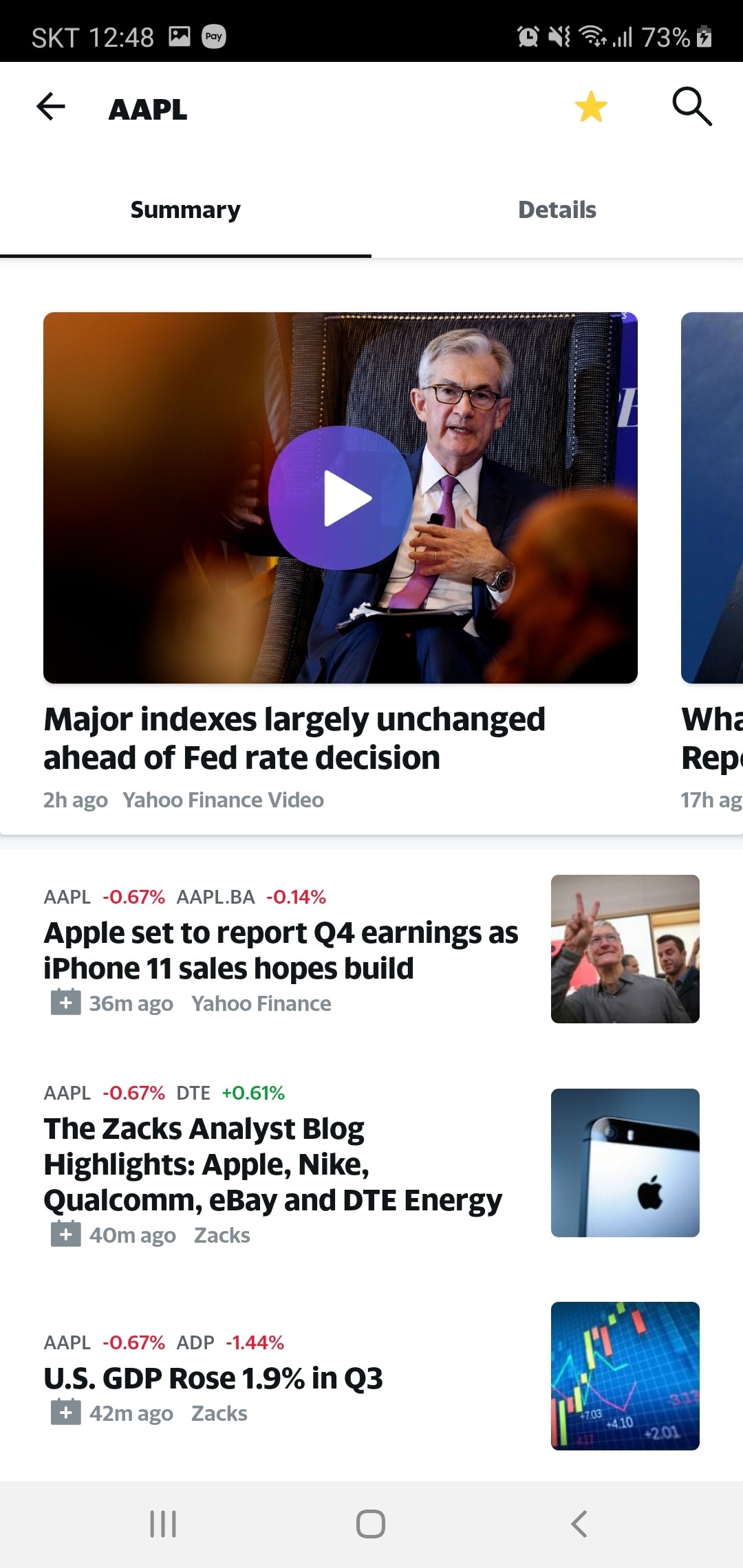Show recent apps from the navigation bar

click(x=163, y=1524)
